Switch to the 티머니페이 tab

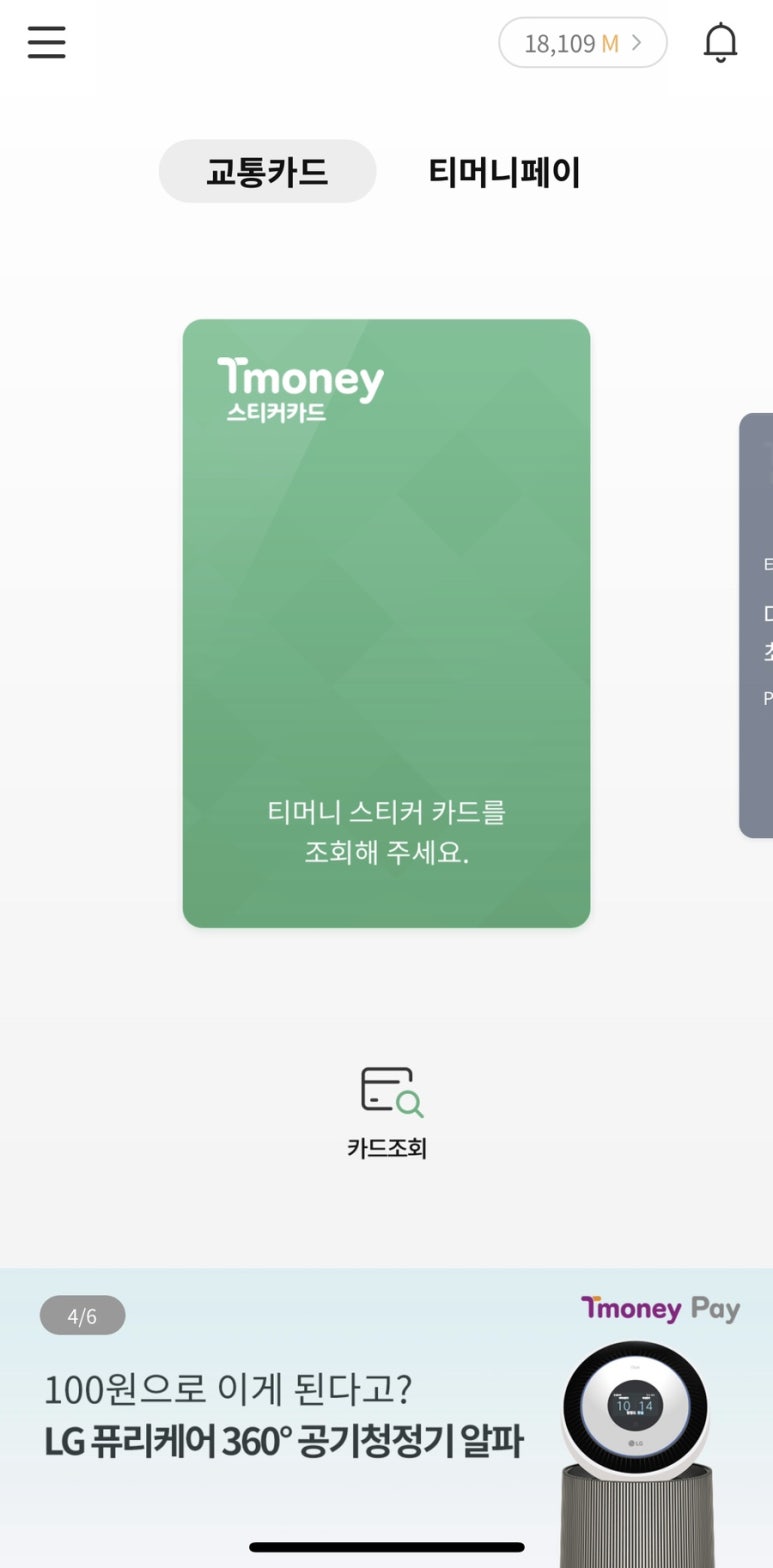tap(504, 171)
